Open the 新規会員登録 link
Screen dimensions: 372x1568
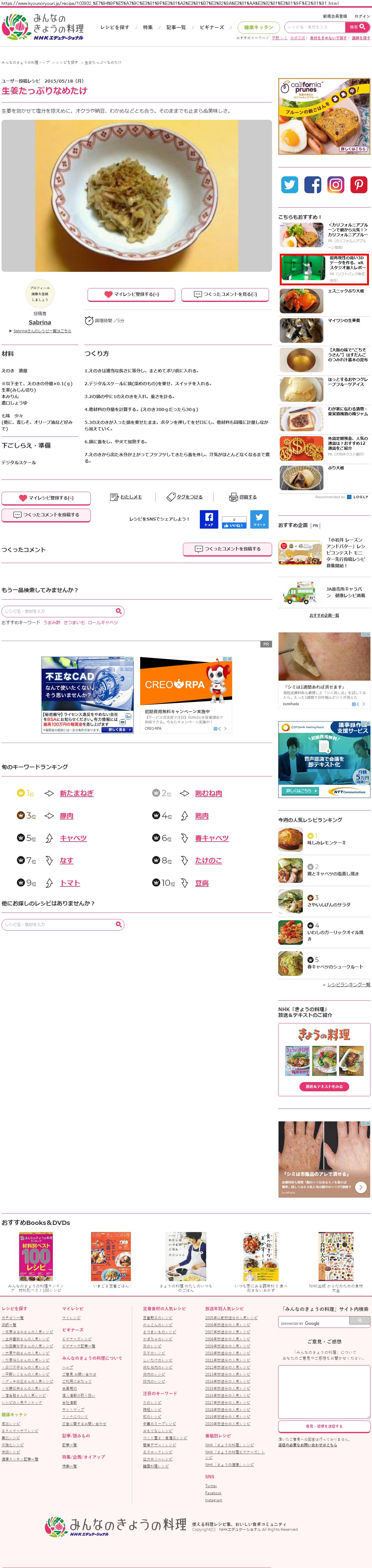(335, 17)
